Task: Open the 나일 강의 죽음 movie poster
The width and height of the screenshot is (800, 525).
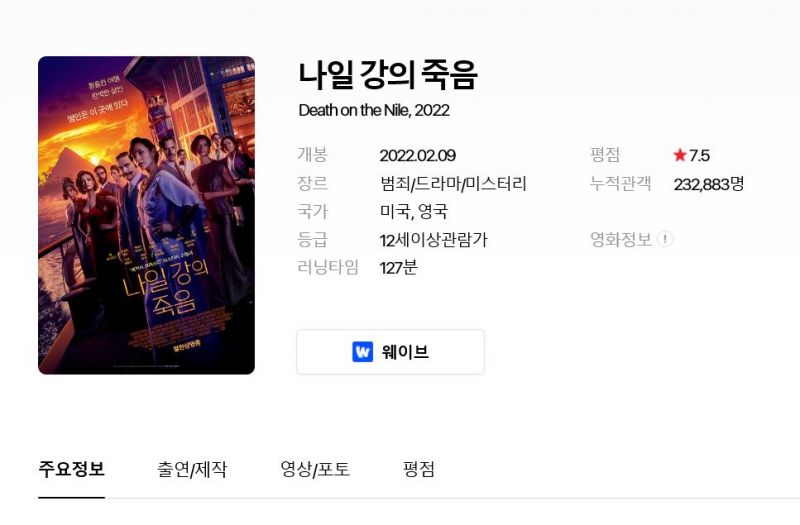Action: click(146, 215)
